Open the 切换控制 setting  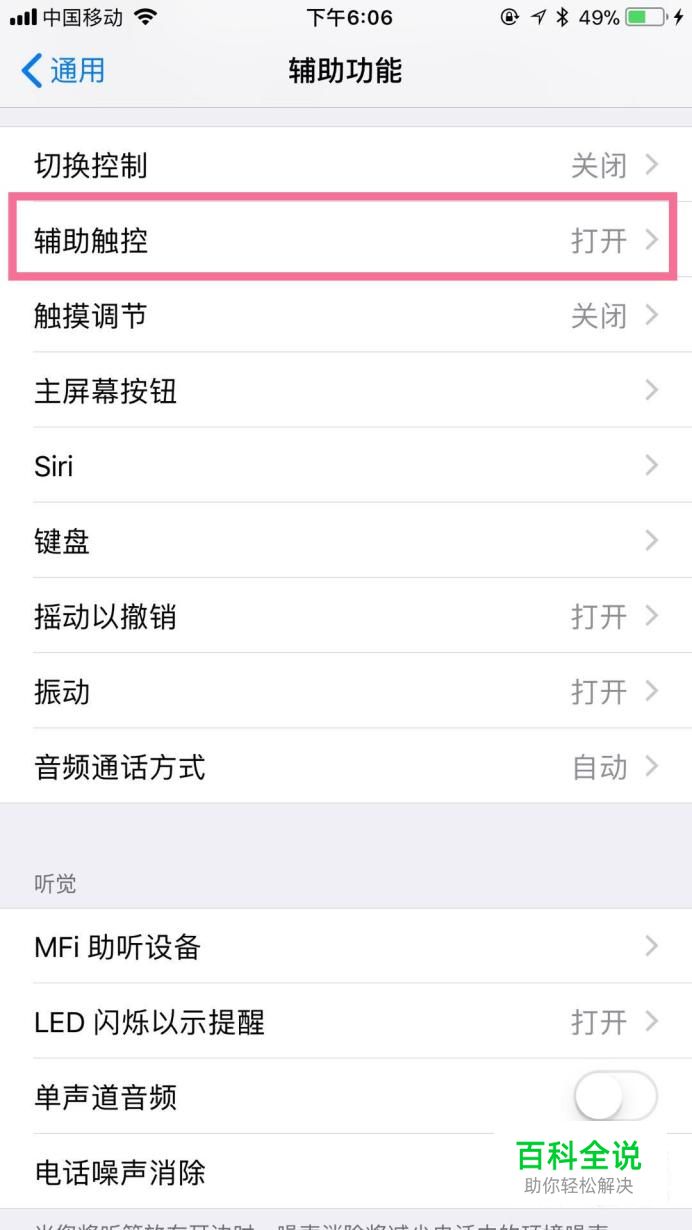(346, 165)
